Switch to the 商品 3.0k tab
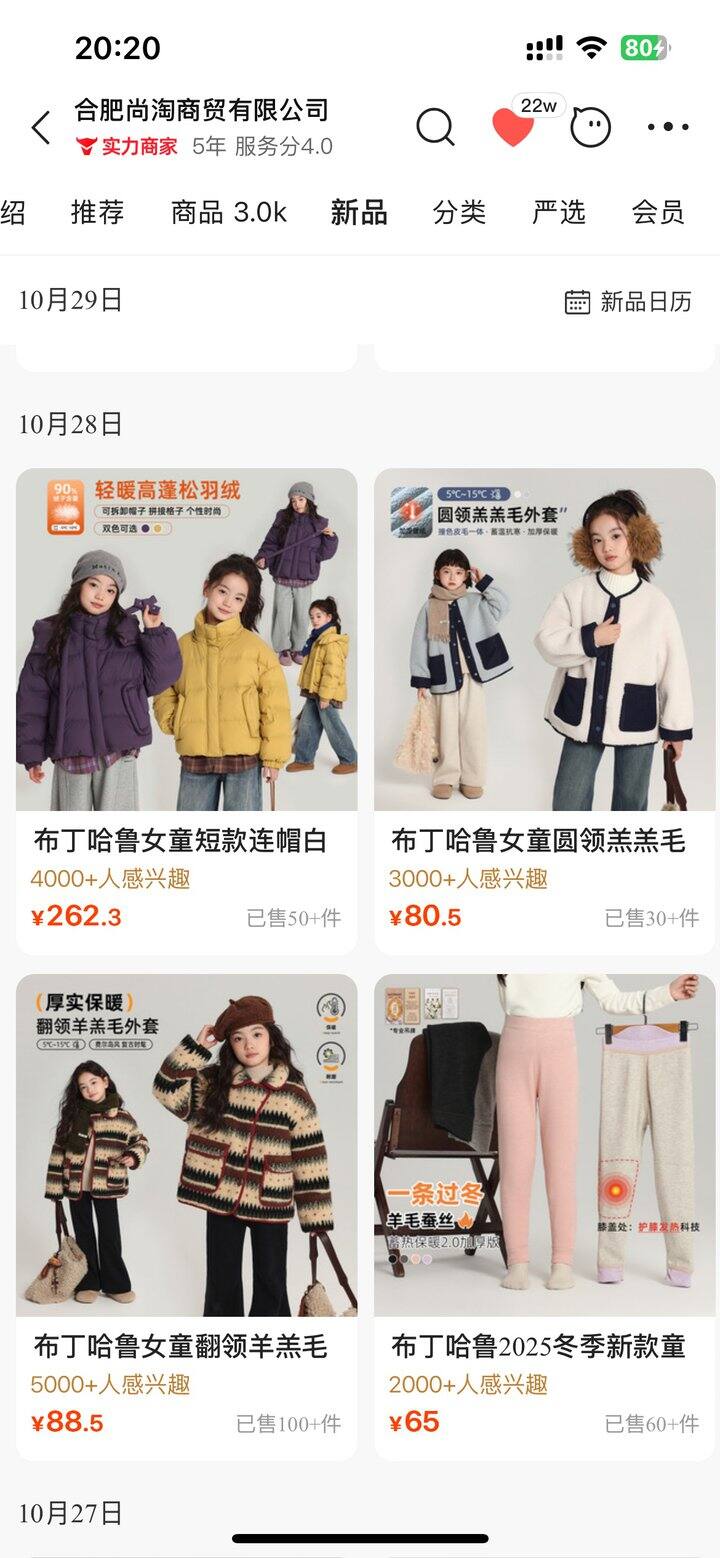Screen dimensions: 720x1558 tap(229, 212)
